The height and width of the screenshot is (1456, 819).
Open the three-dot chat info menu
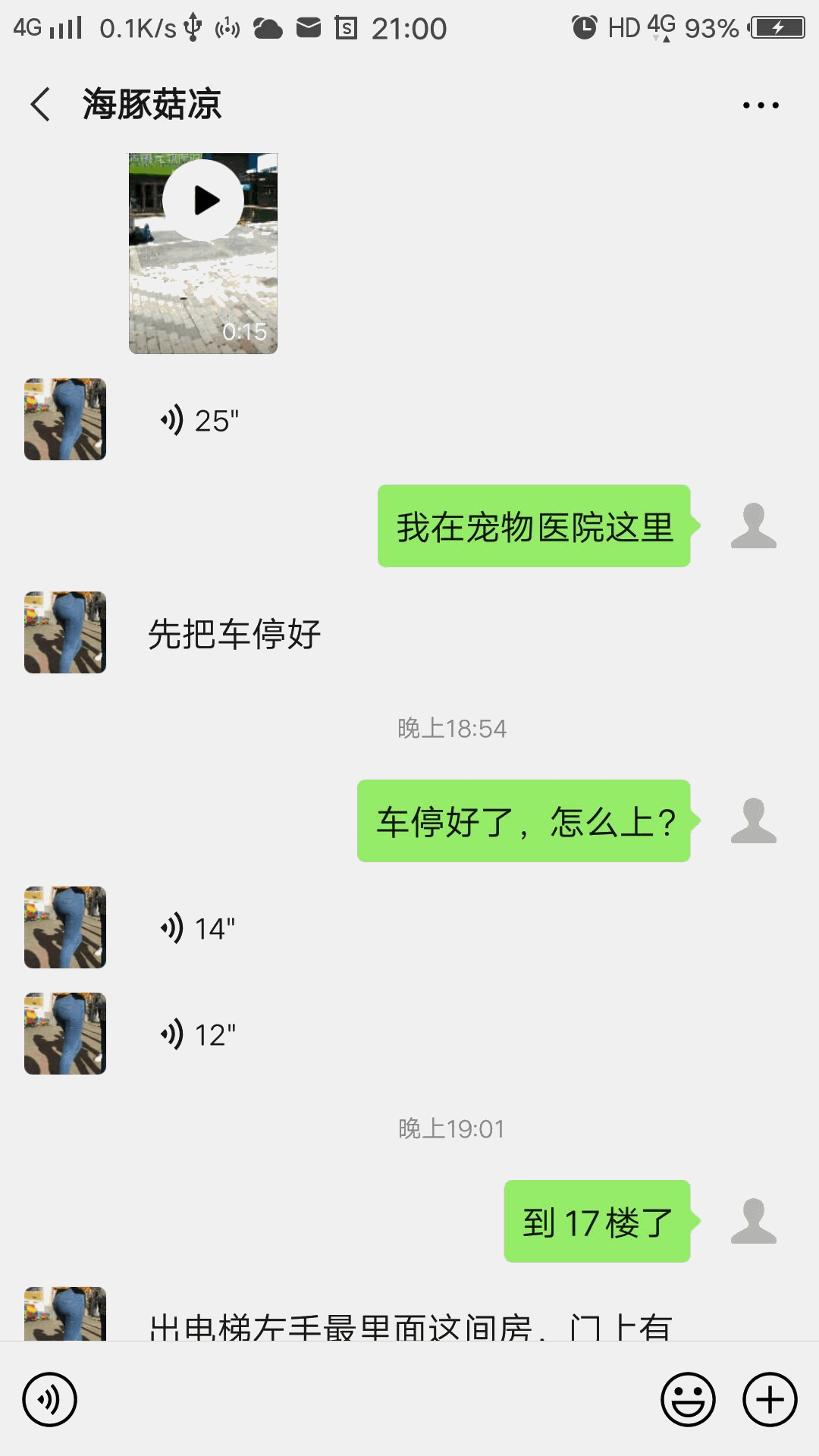coord(760,105)
